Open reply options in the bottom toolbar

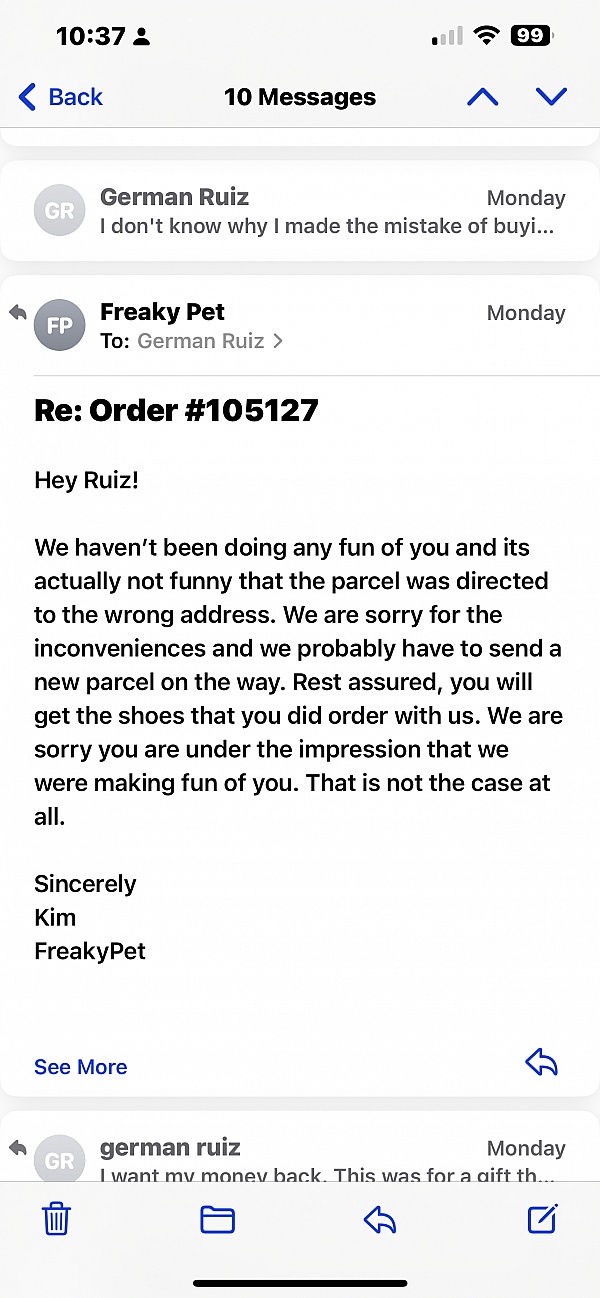(x=380, y=1220)
